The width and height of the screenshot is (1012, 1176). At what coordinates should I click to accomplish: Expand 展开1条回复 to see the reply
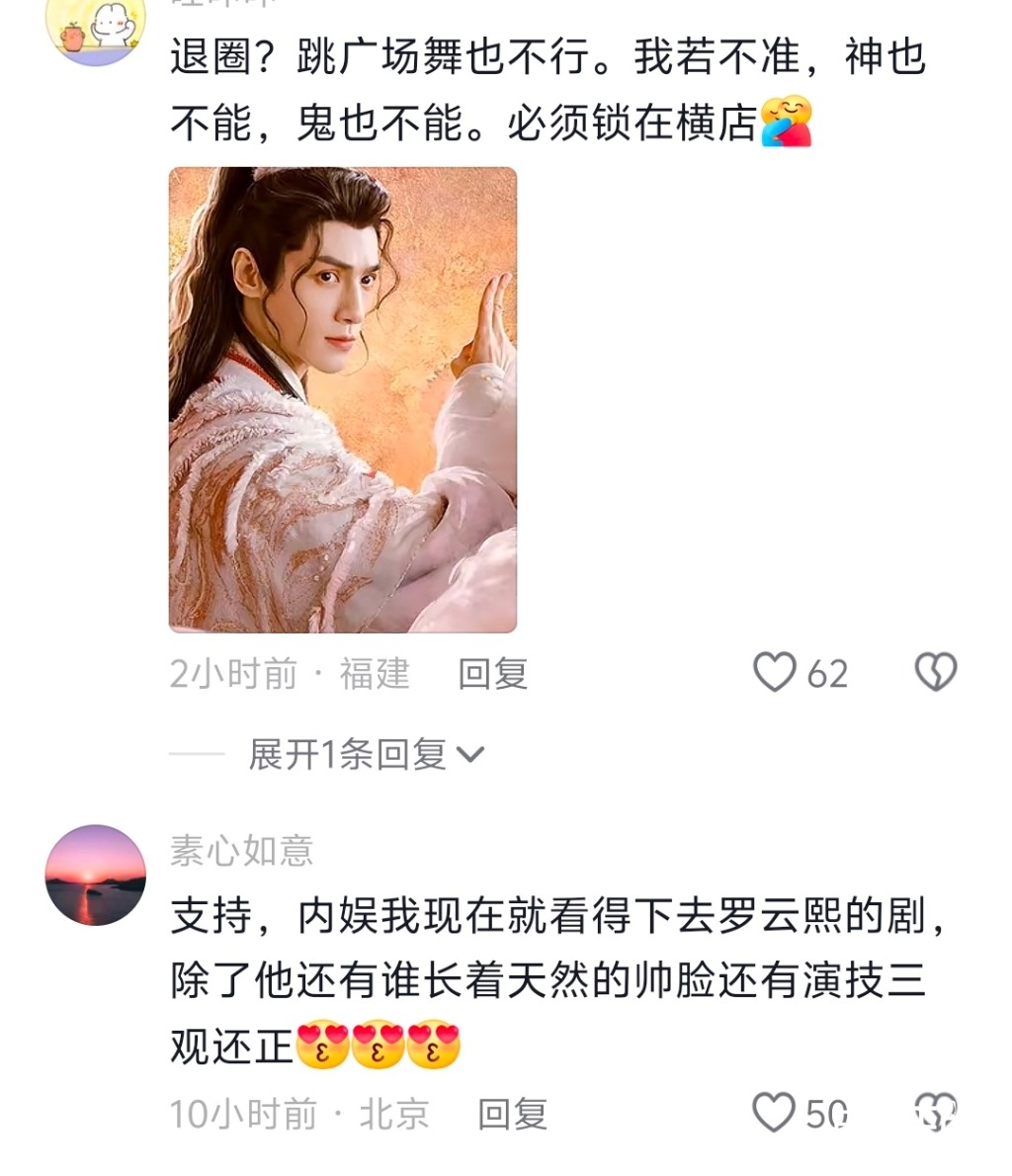(366, 755)
